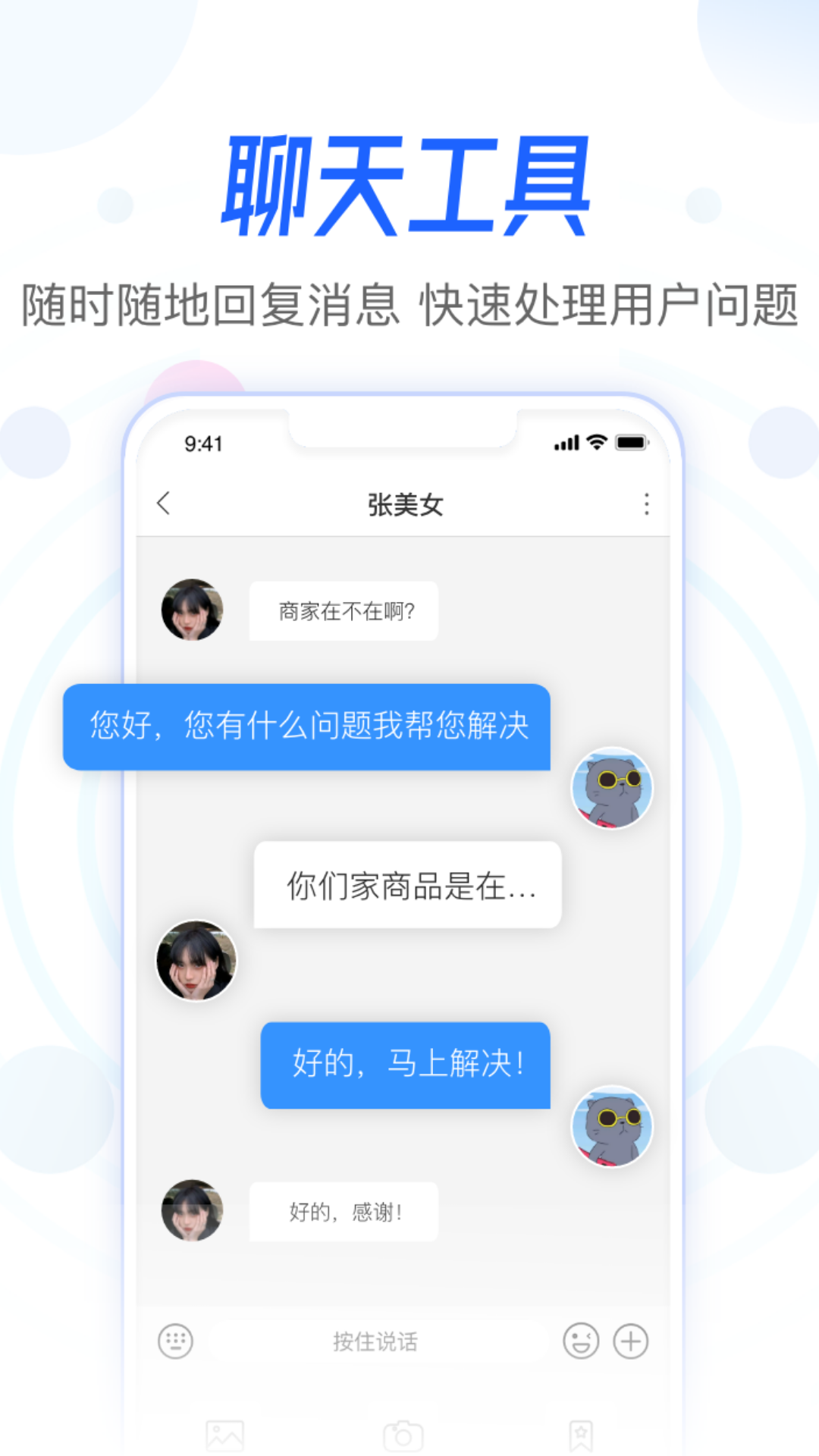Tap the blue reply 好的，马上解决!
Image resolution: width=819 pixels, height=1456 pixels.
tap(406, 1065)
